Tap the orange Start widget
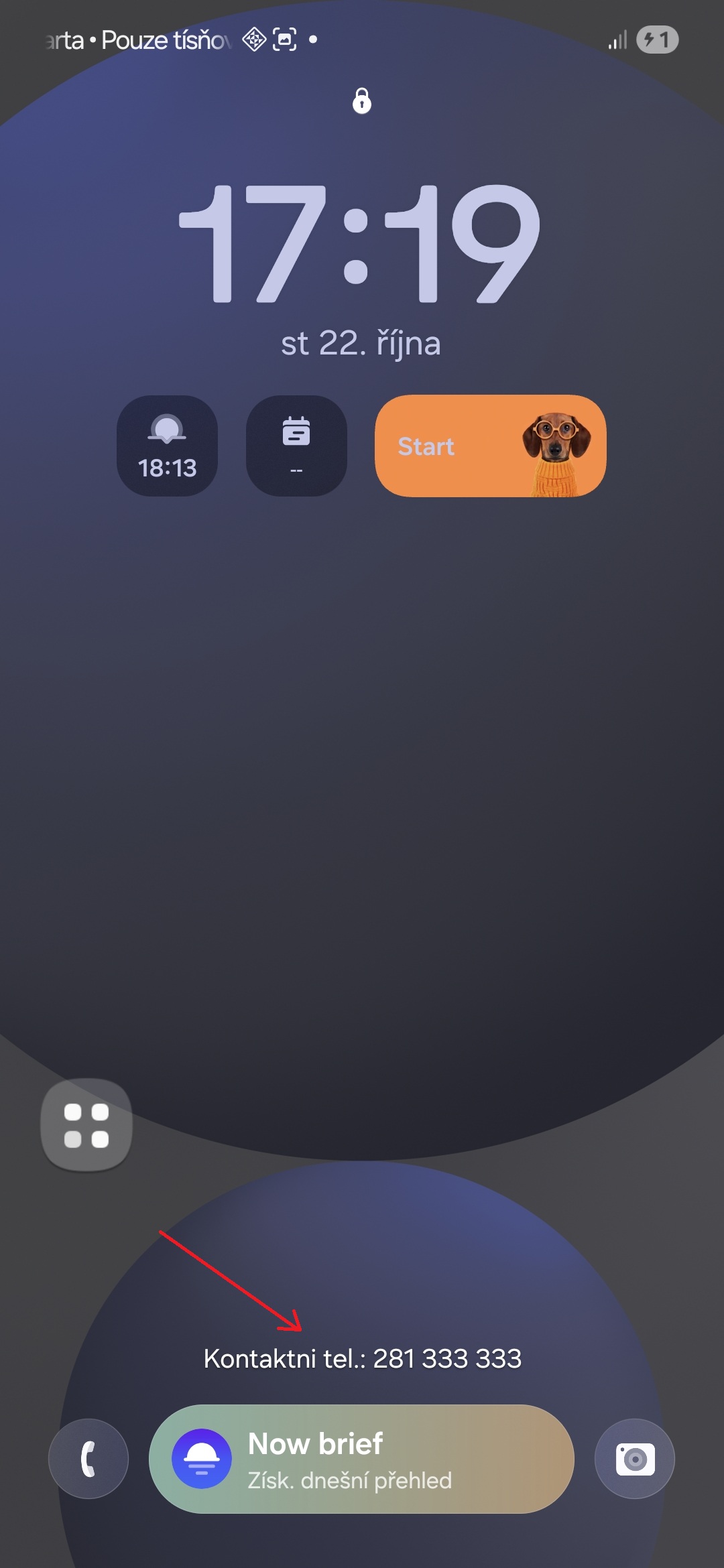The image size is (724, 1568). [490, 446]
